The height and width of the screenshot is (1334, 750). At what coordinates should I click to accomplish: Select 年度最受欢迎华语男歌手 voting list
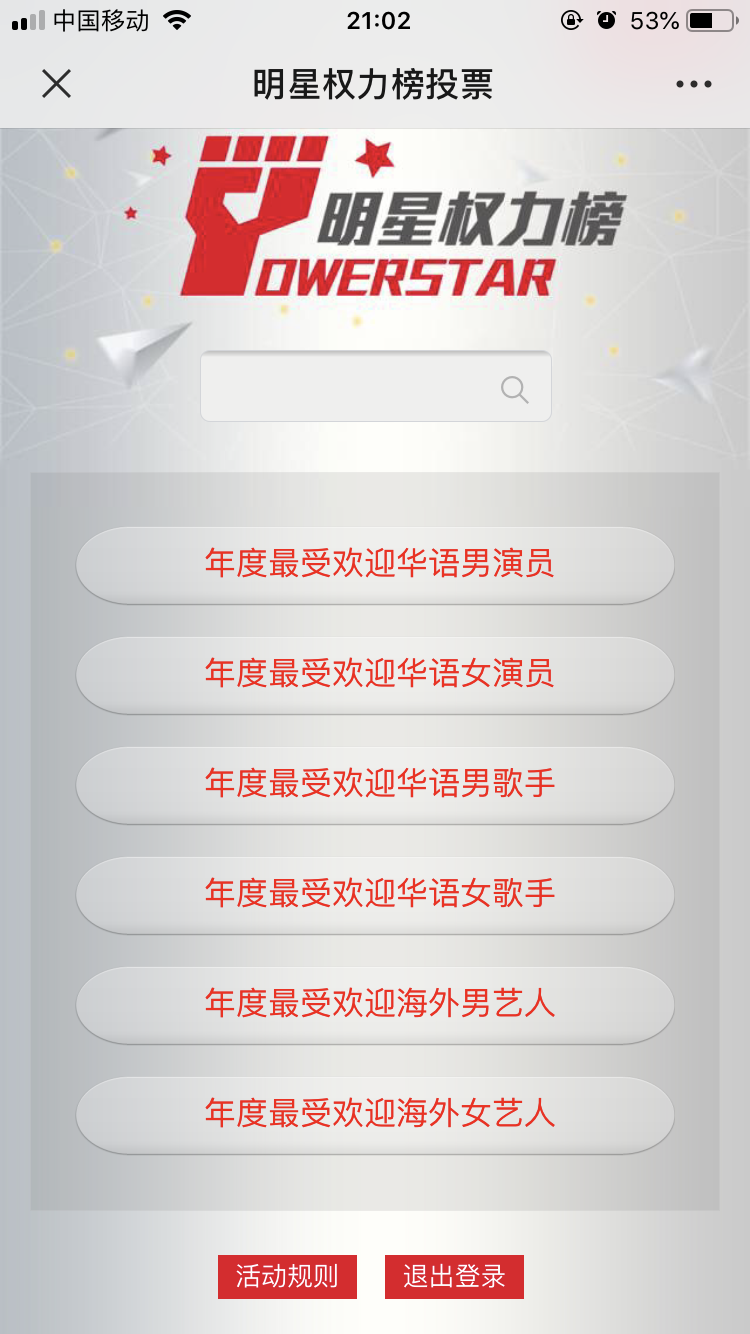(375, 785)
